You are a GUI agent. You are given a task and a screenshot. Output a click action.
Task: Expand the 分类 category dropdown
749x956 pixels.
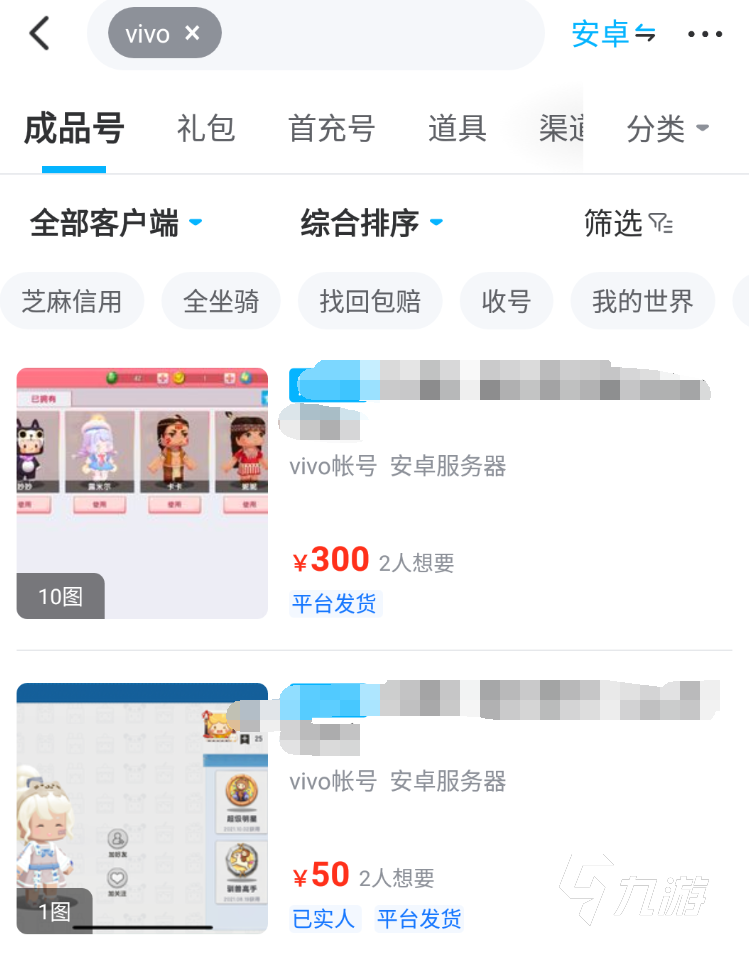pyautogui.click(x=667, y=129)
